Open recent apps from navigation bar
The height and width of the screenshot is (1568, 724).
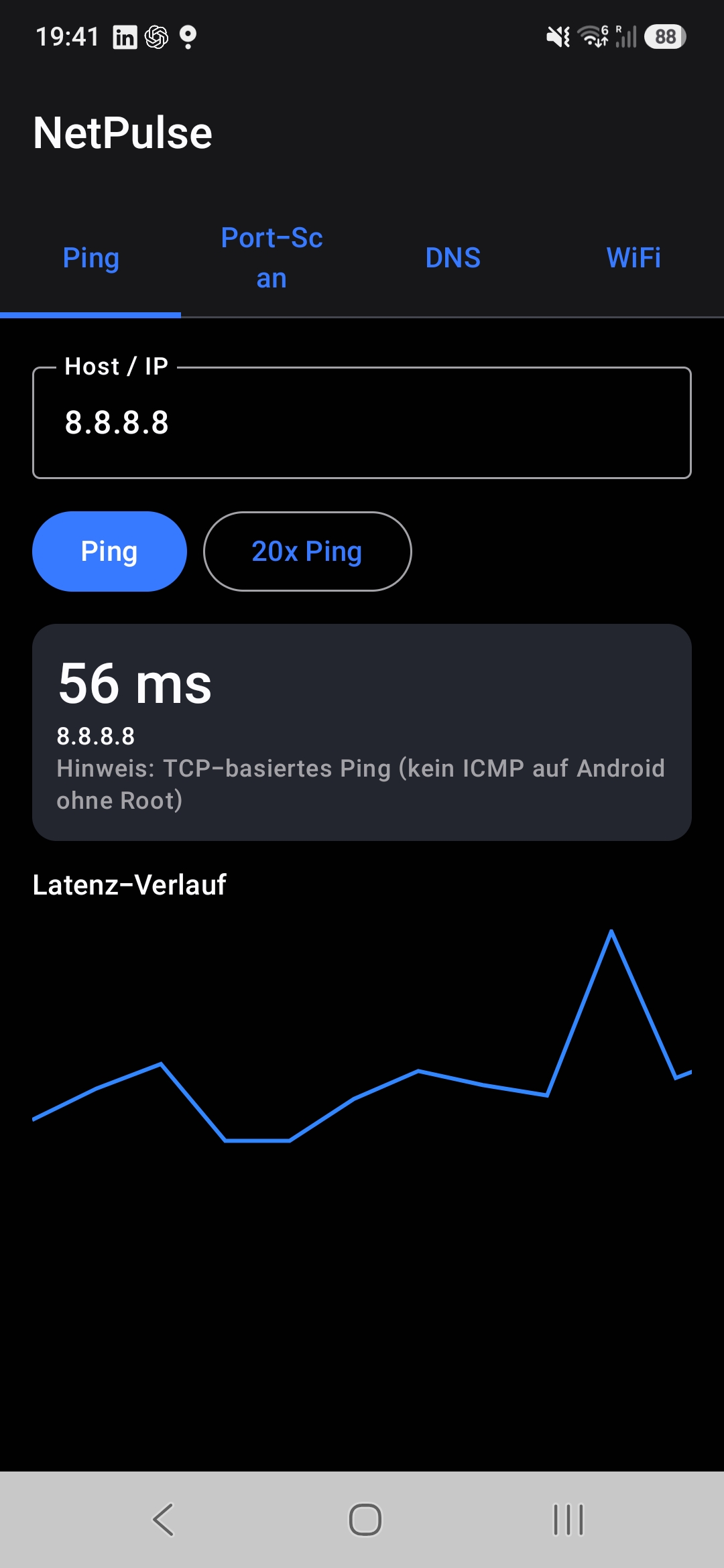(568, 1519)
